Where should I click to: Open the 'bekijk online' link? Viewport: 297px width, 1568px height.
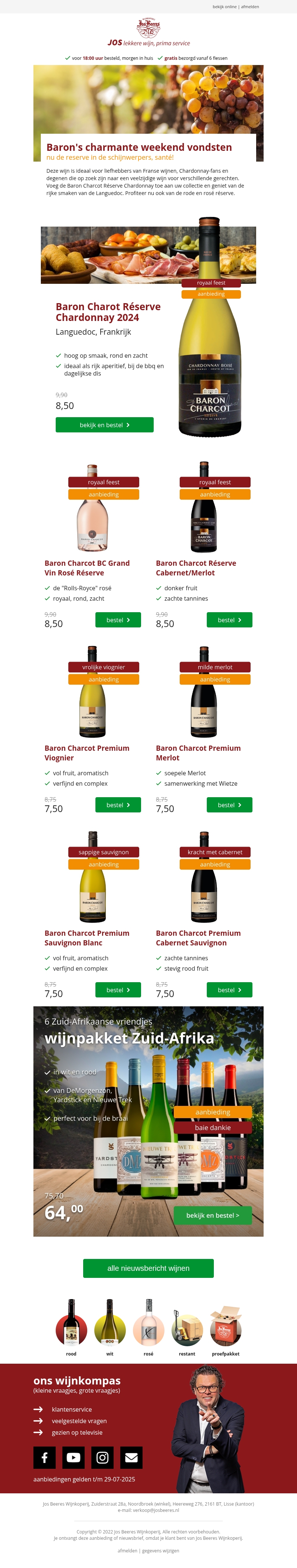(x=224, y=7)
